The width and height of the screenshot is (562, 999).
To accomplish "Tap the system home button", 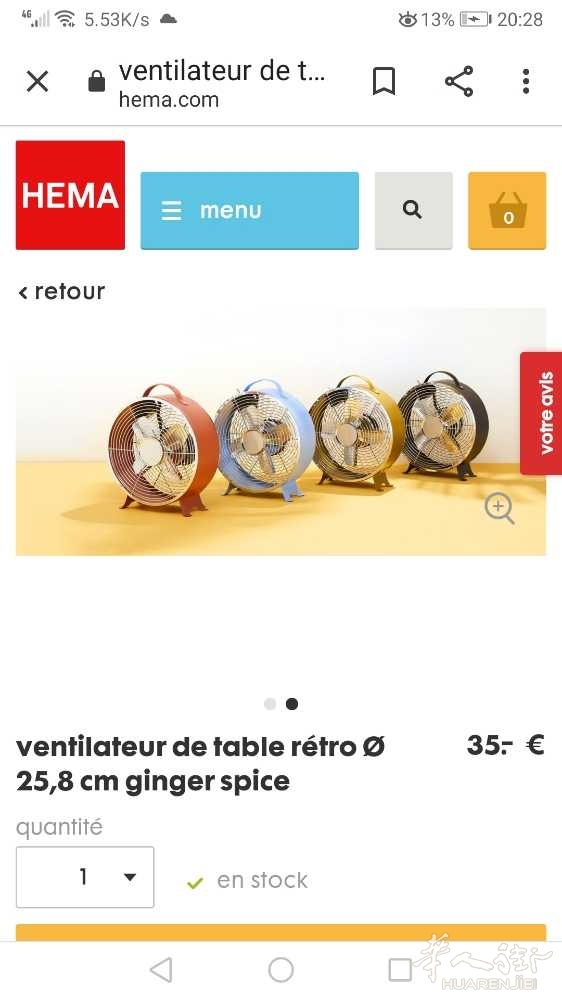I will 281,970.
